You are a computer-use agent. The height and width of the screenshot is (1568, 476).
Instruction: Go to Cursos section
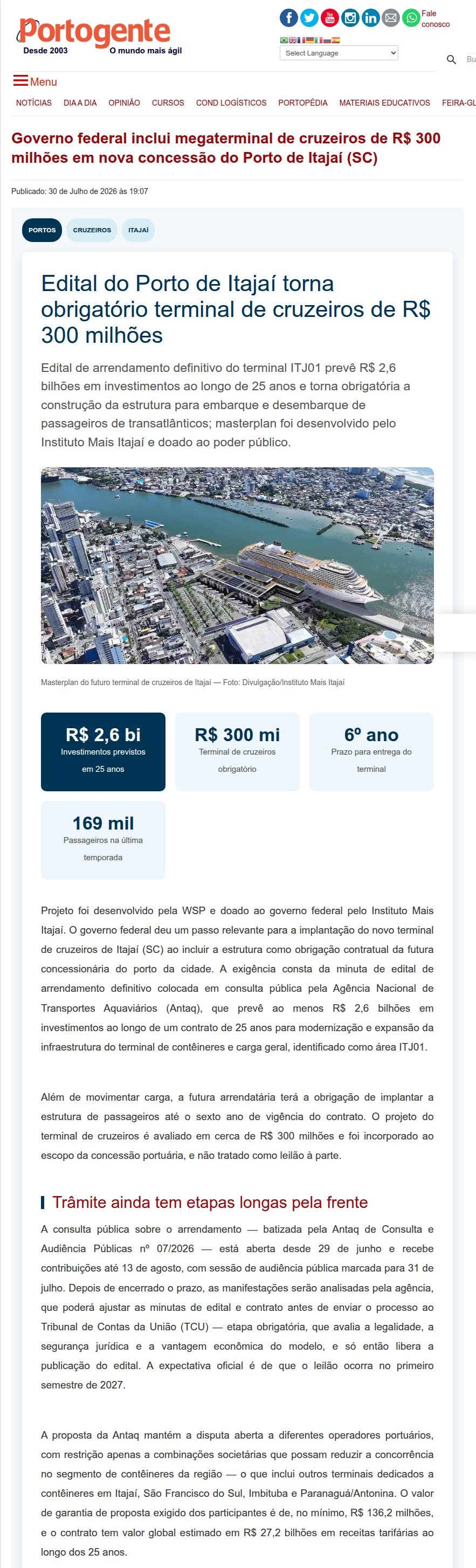[x=168, y=103]
